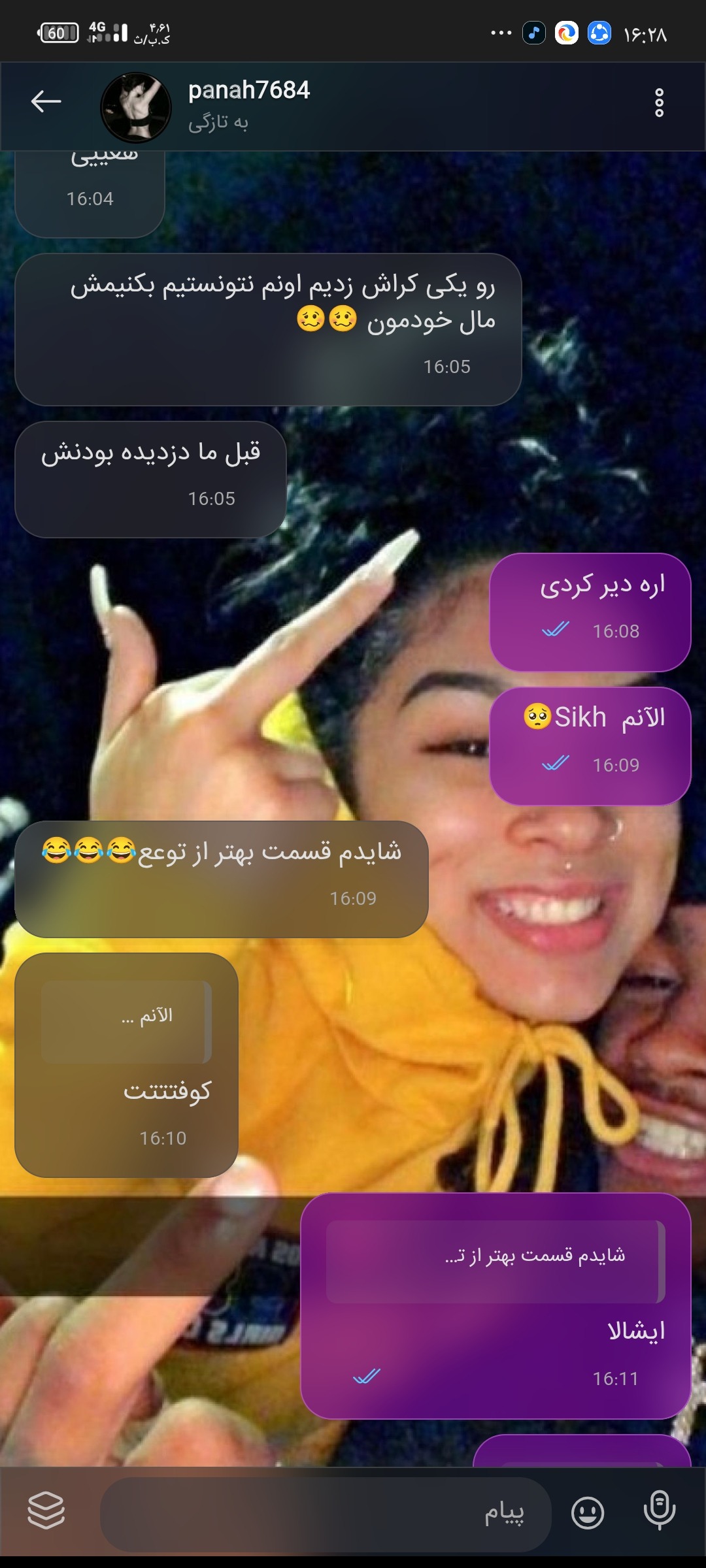Jump to quoted message in ایشالا reply
Screen dimensions: 706x1568
pyautogui.click(x=496, y=1262)
